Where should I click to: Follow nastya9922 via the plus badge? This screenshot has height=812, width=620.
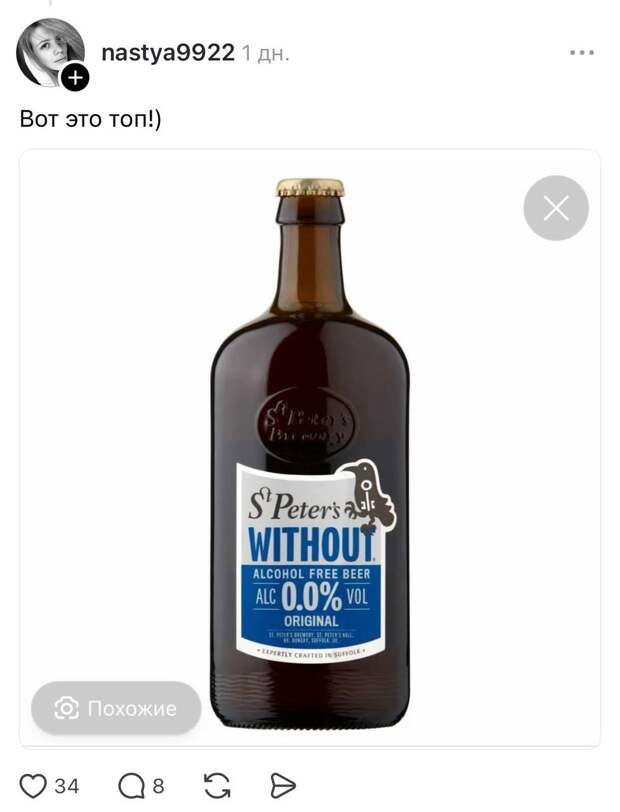75,77
